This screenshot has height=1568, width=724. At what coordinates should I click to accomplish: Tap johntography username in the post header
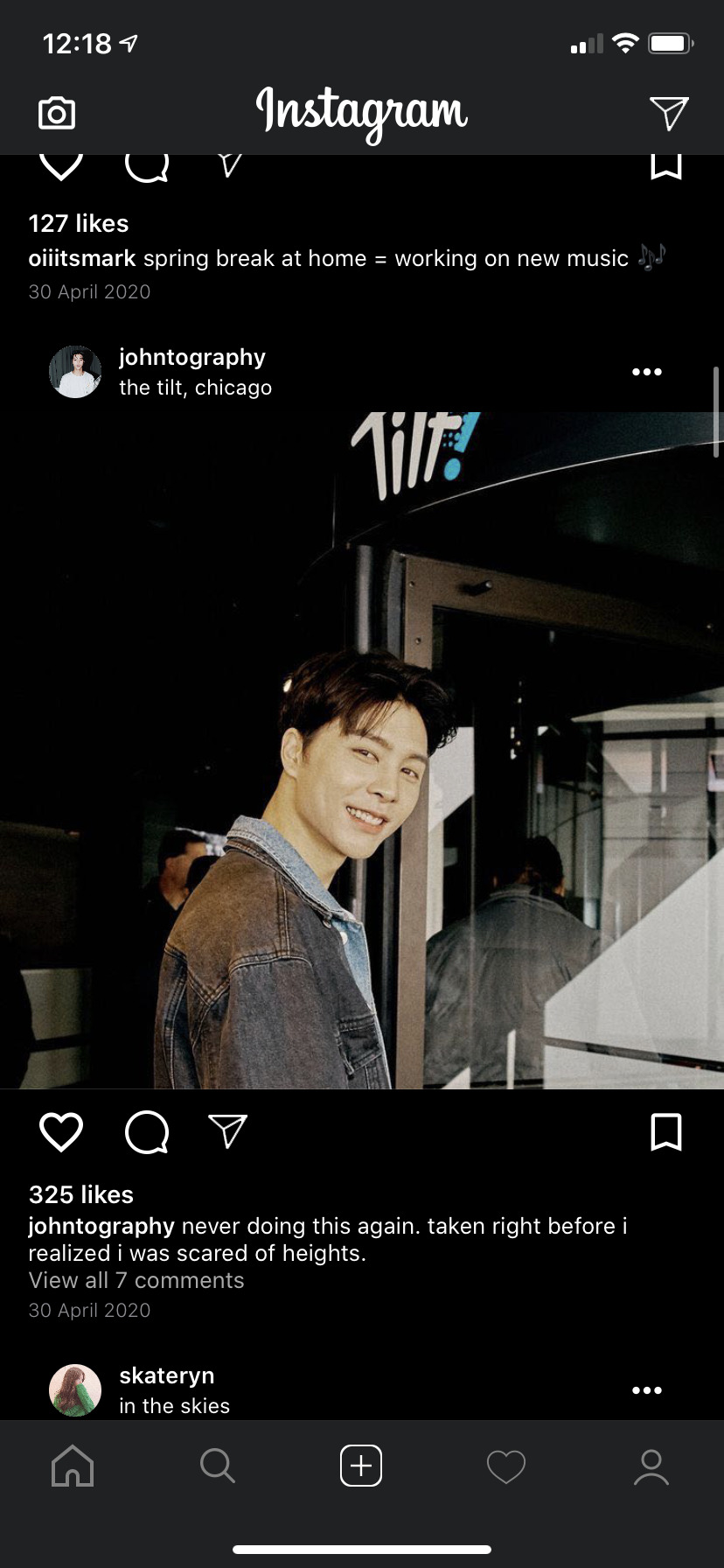pos(192,357)
